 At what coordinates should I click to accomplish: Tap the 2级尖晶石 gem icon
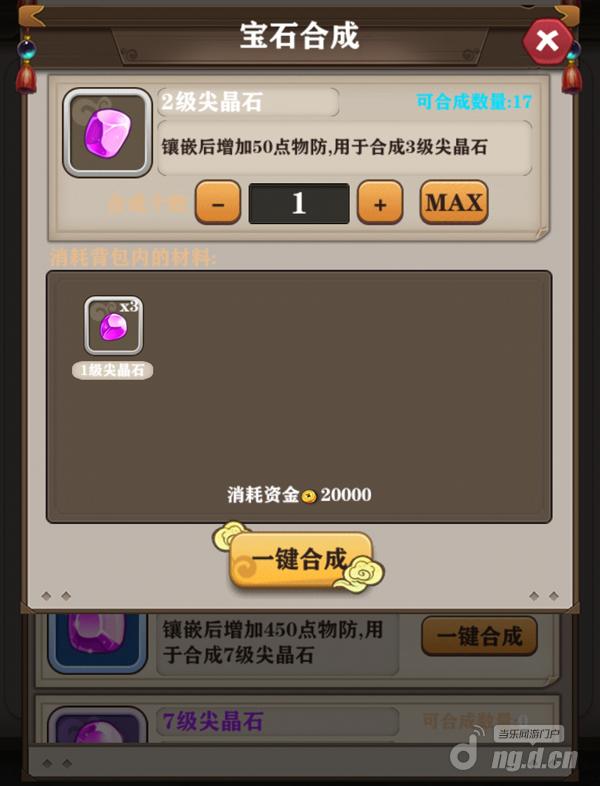click(107, 133)
